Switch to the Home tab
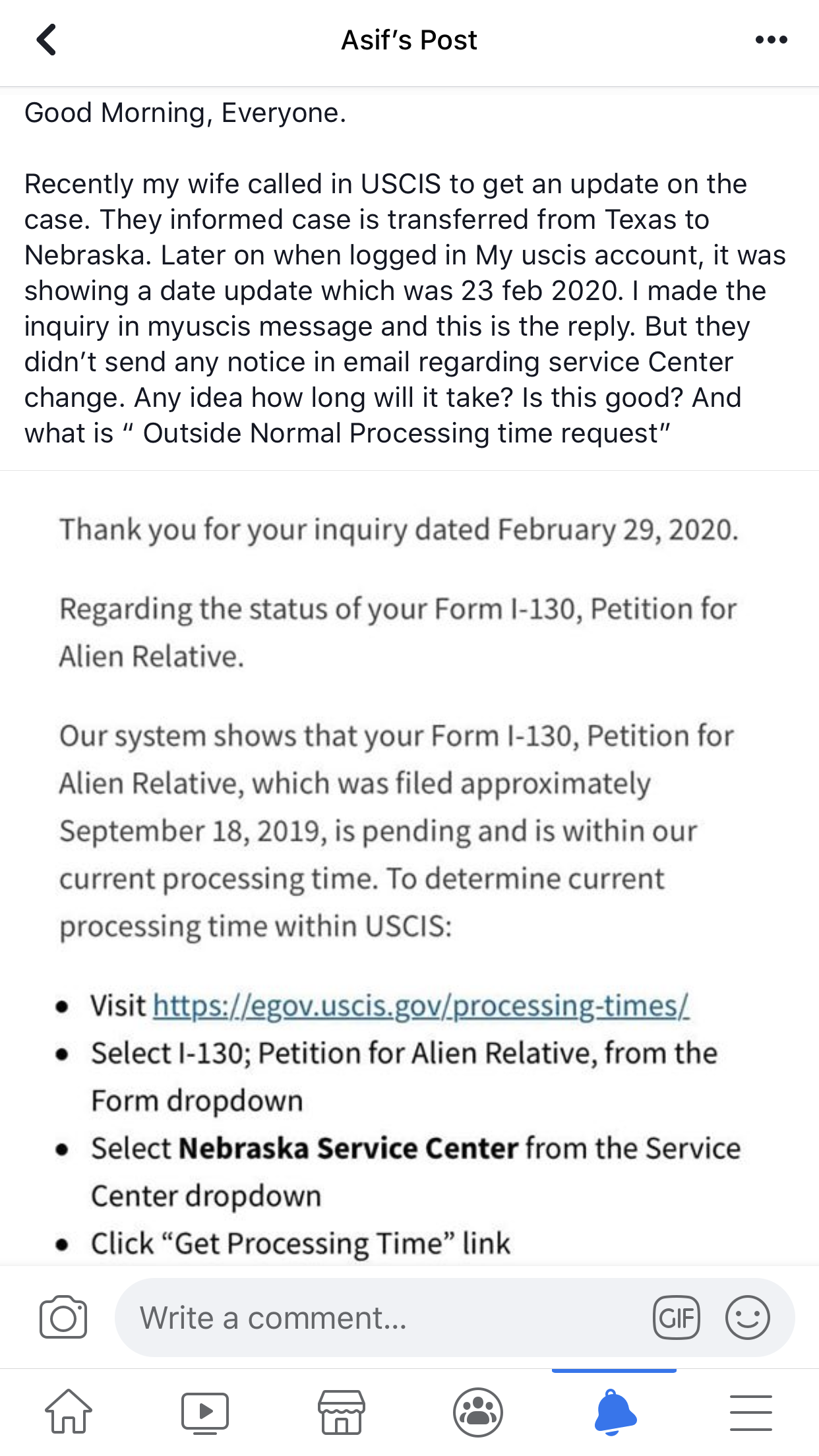819x1456 pixels. [x=69, y=1412]
